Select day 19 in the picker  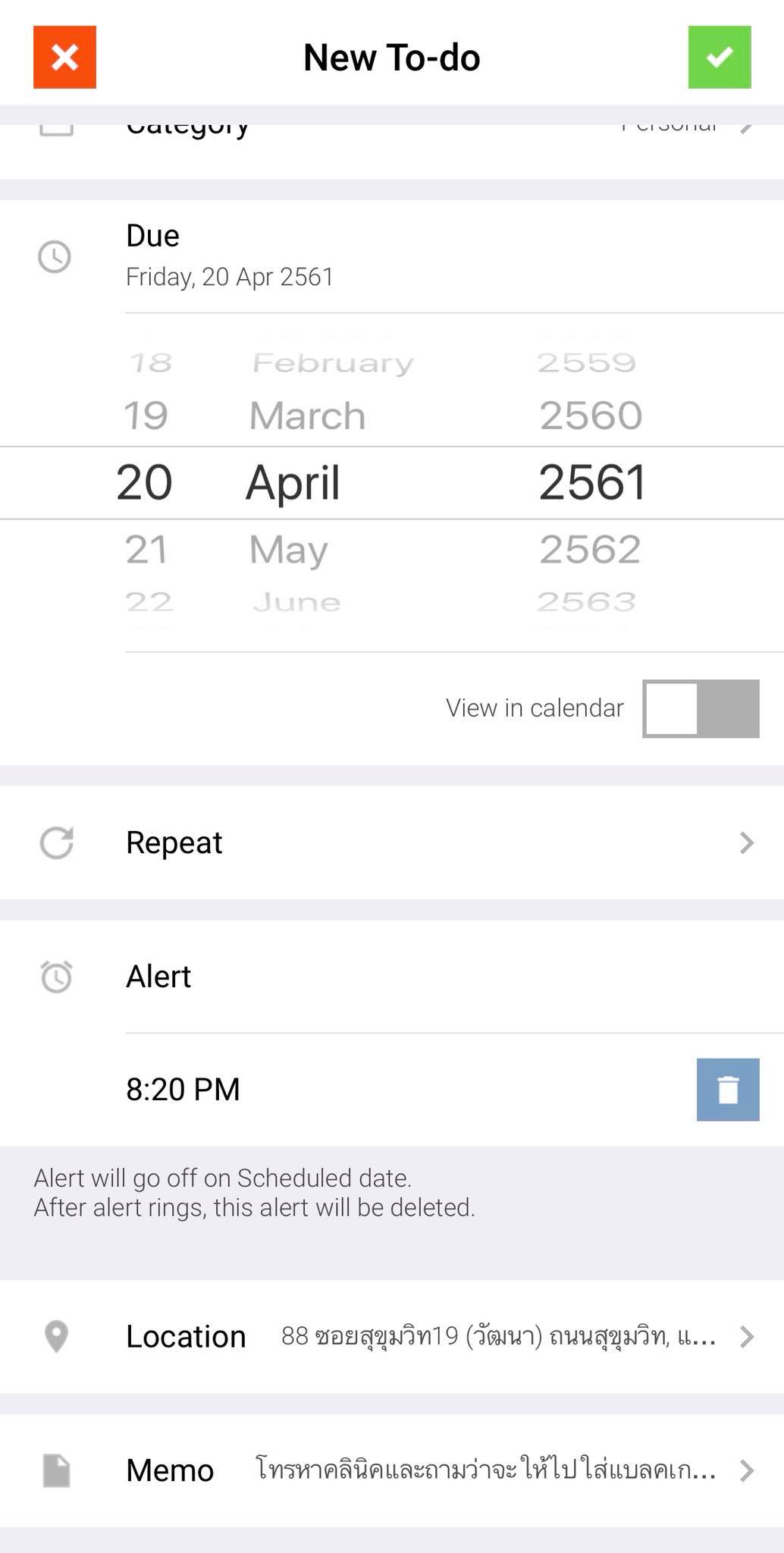click(x=146, y=416)
